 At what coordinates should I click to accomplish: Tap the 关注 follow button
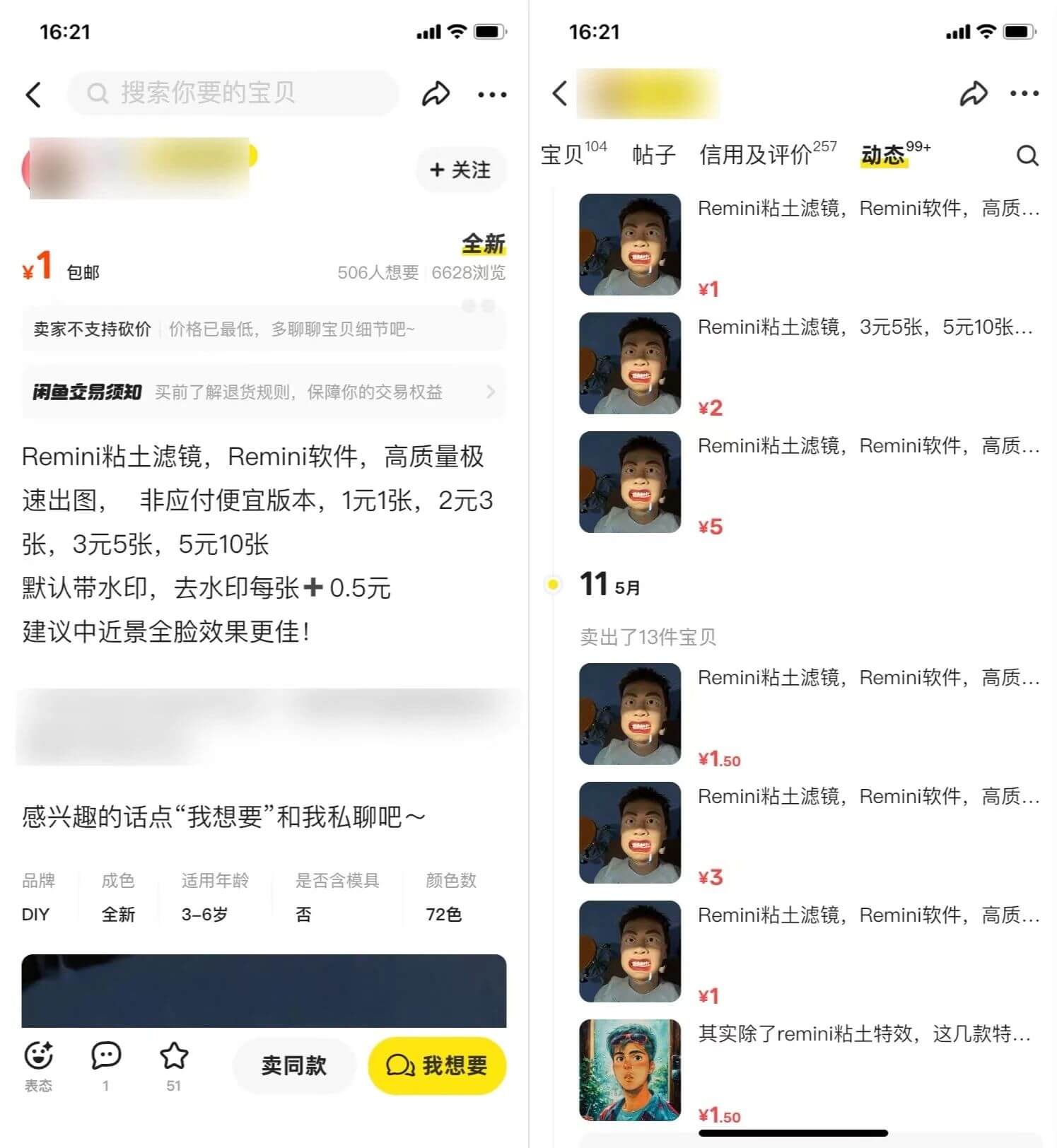click(x=460, y=170)
